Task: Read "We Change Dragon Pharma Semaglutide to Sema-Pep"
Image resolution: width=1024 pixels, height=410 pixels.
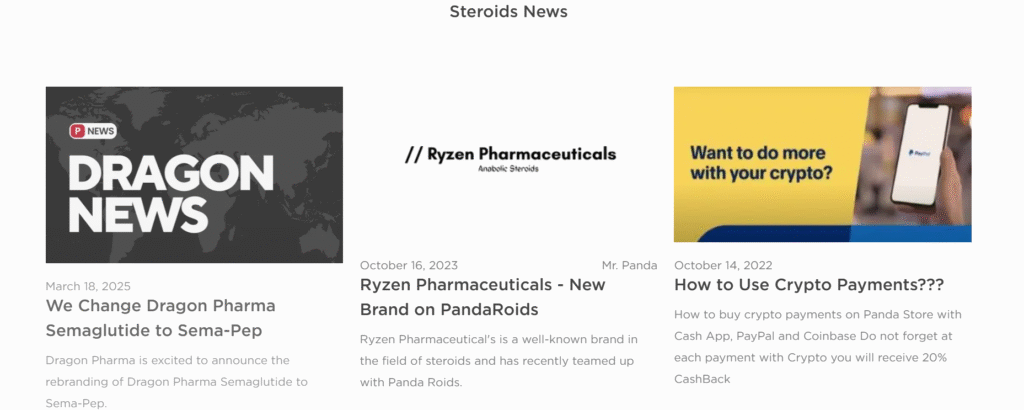Action: (x=160, y=317)
